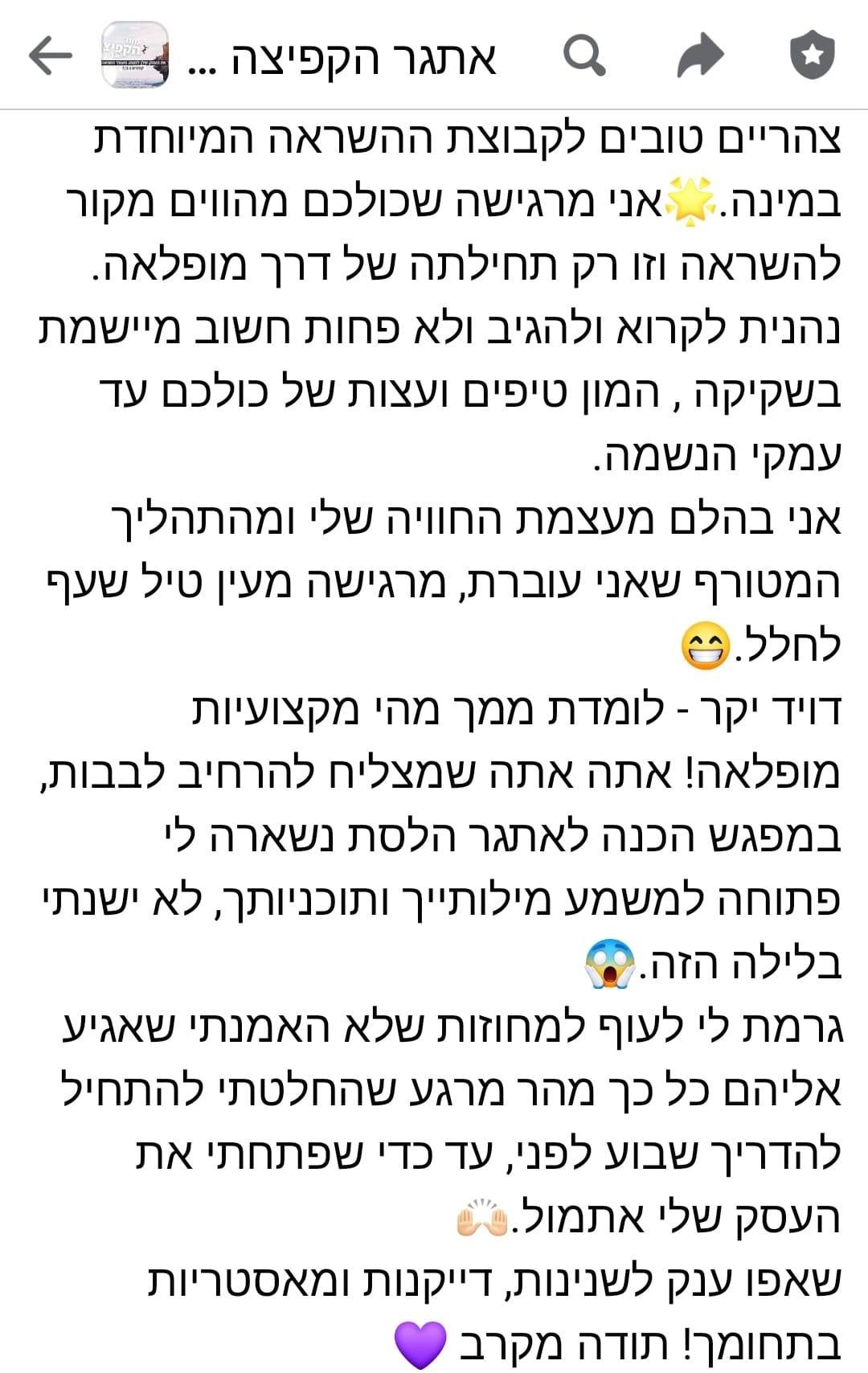Open the group's cover photo thumbnail
The image size is (868, 1373).
pyautogui.click(x=135, y=55)
